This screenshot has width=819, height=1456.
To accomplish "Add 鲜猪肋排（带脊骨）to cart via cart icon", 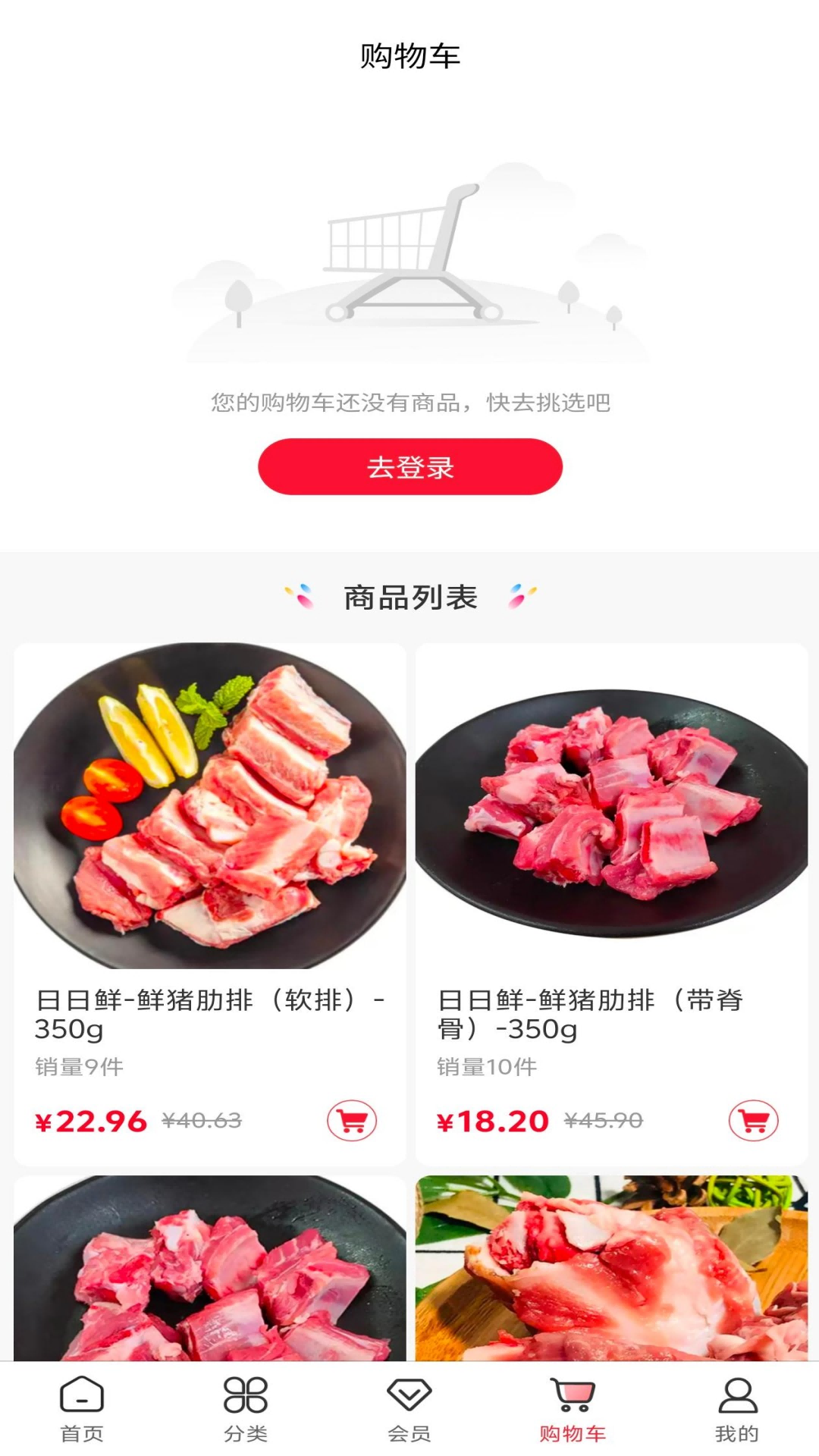I will click(x=755, y=1120).
